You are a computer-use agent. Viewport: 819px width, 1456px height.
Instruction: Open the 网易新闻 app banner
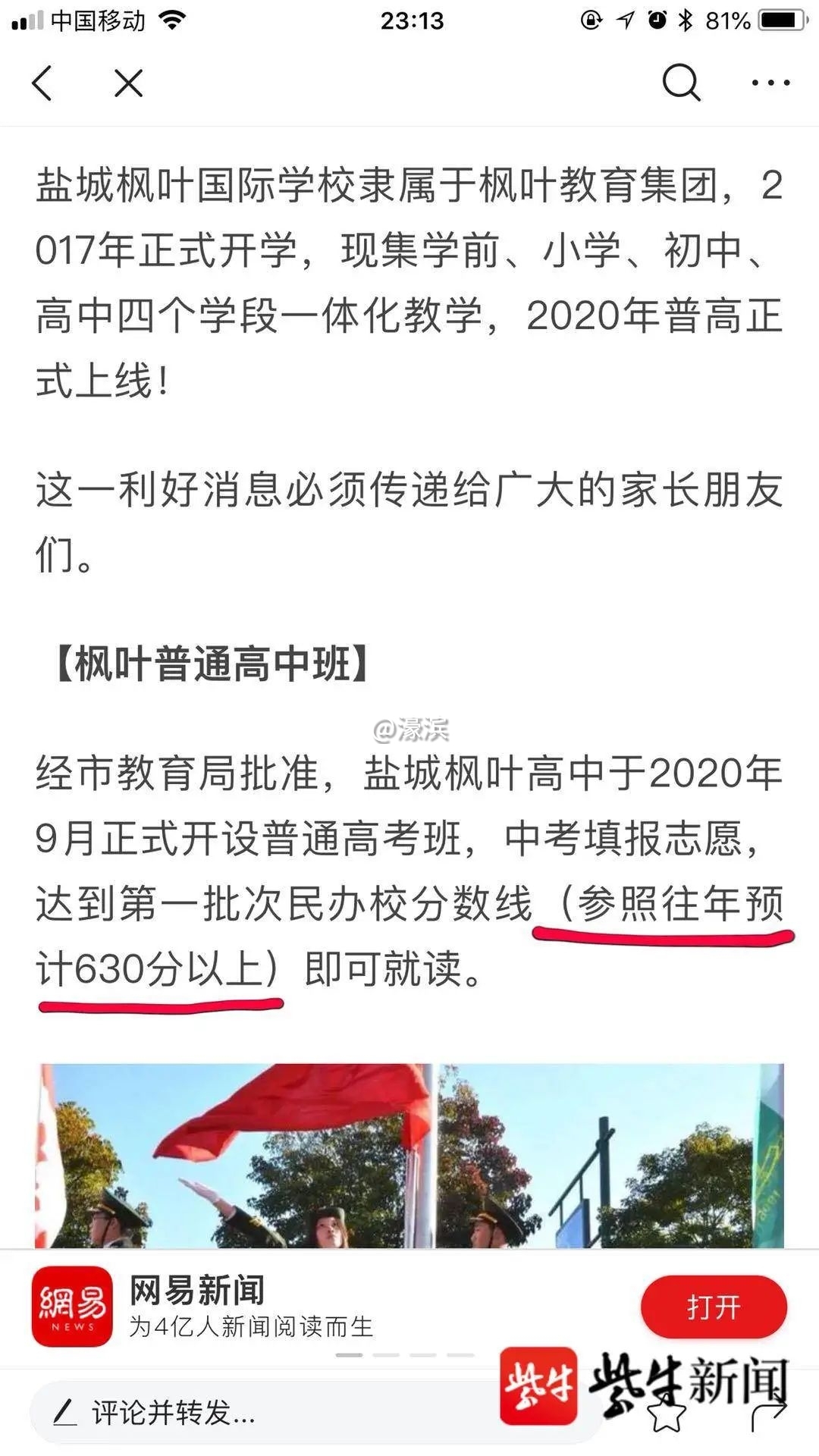tap(250, 1306)
